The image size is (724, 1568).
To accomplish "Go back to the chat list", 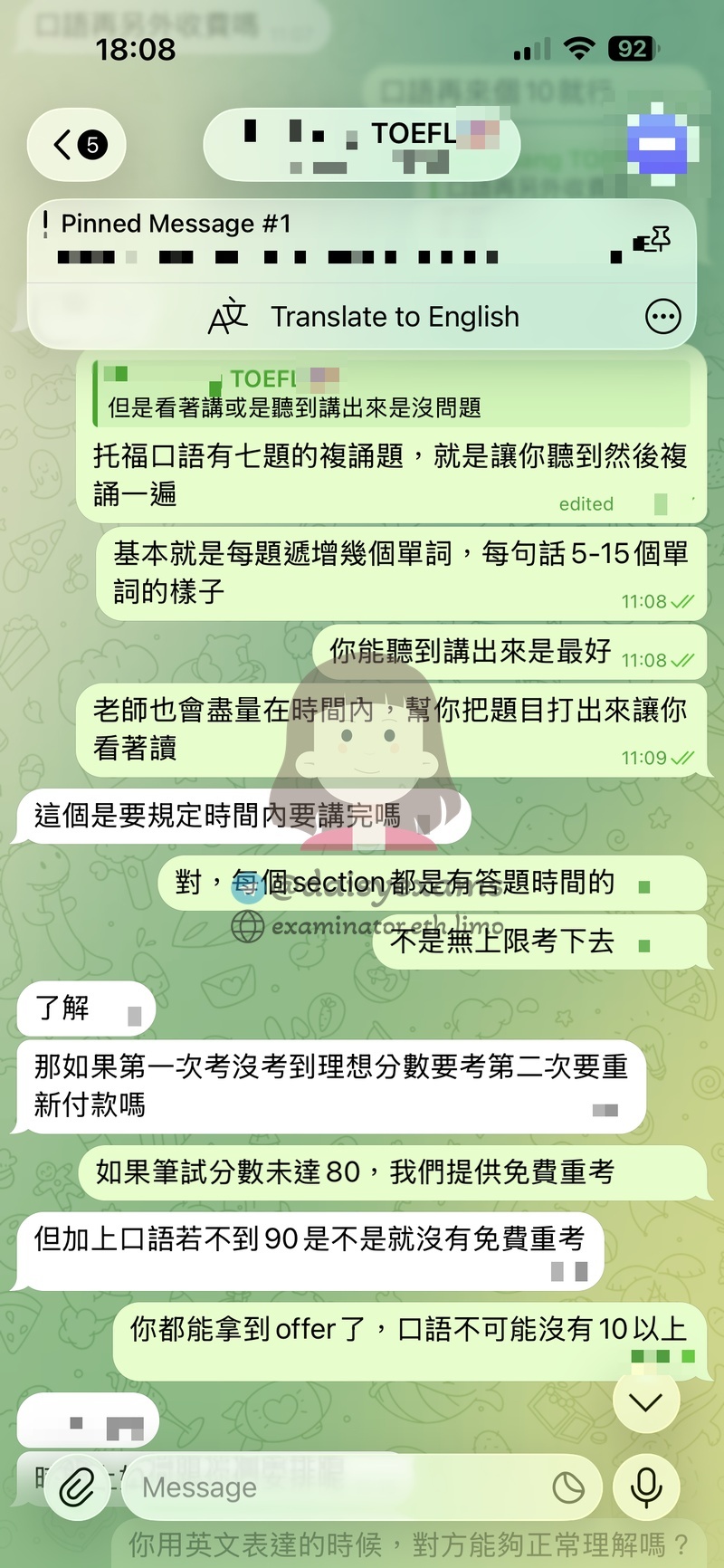I will (x=80, y=145).
